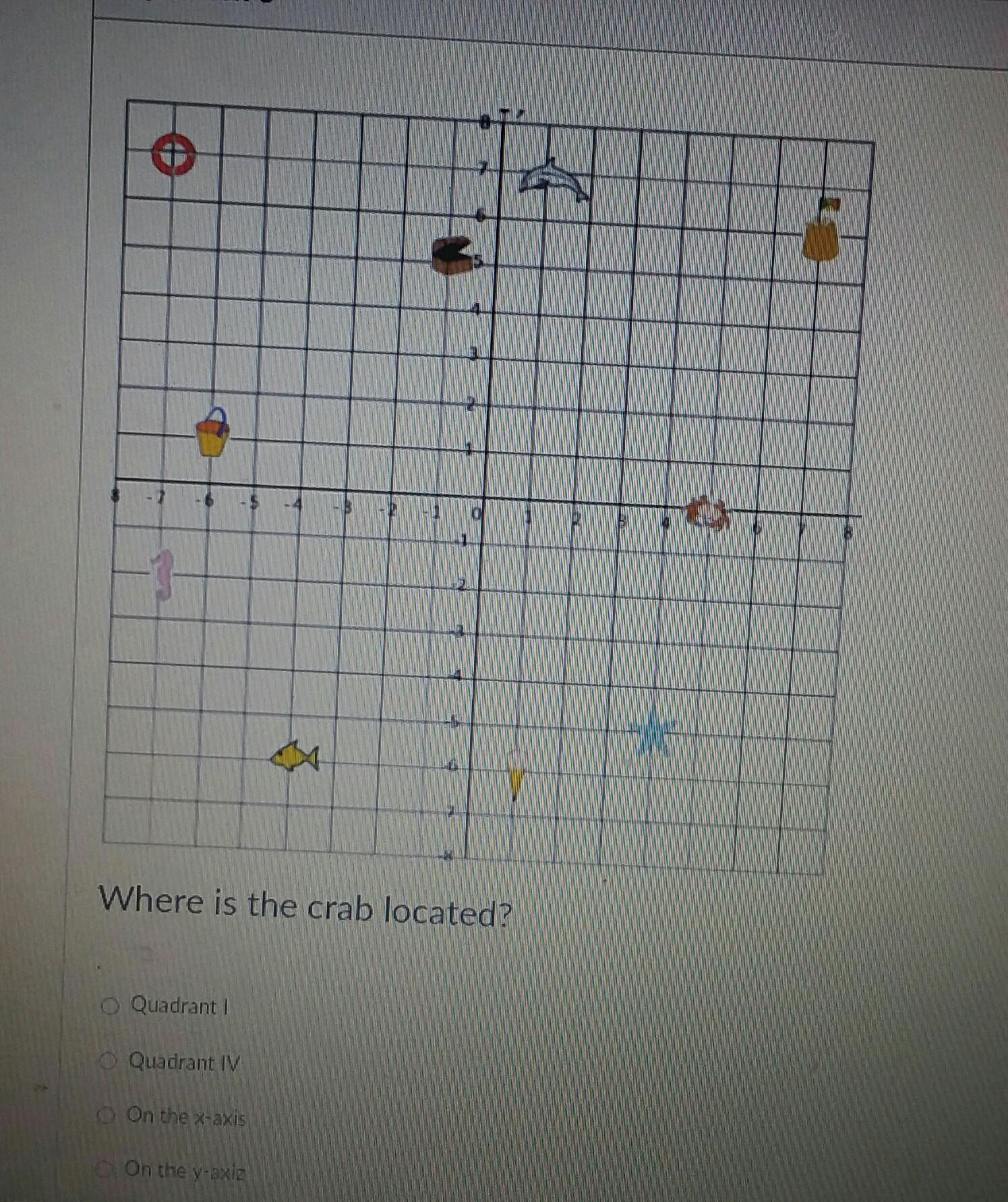Screen dimensions: 1008x1202
Task: Choose the Quadrant IV option
Action: [x=108, y=1062]
